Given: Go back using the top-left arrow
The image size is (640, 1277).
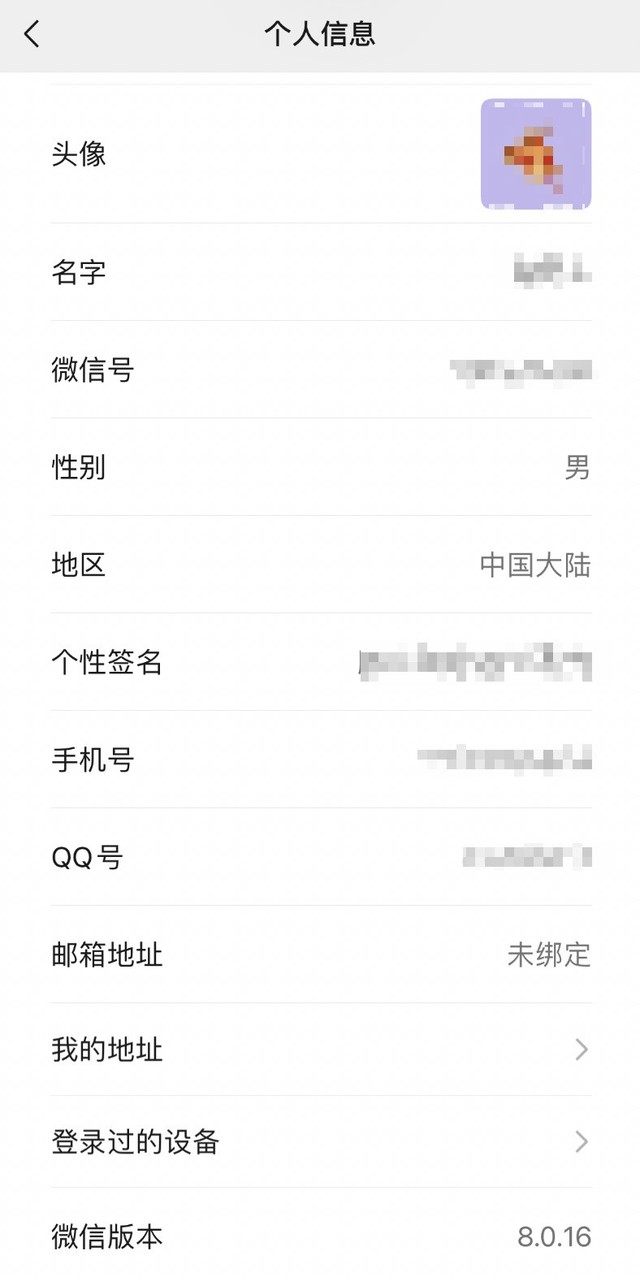Looking at the screenshot, I should [32, 35].
